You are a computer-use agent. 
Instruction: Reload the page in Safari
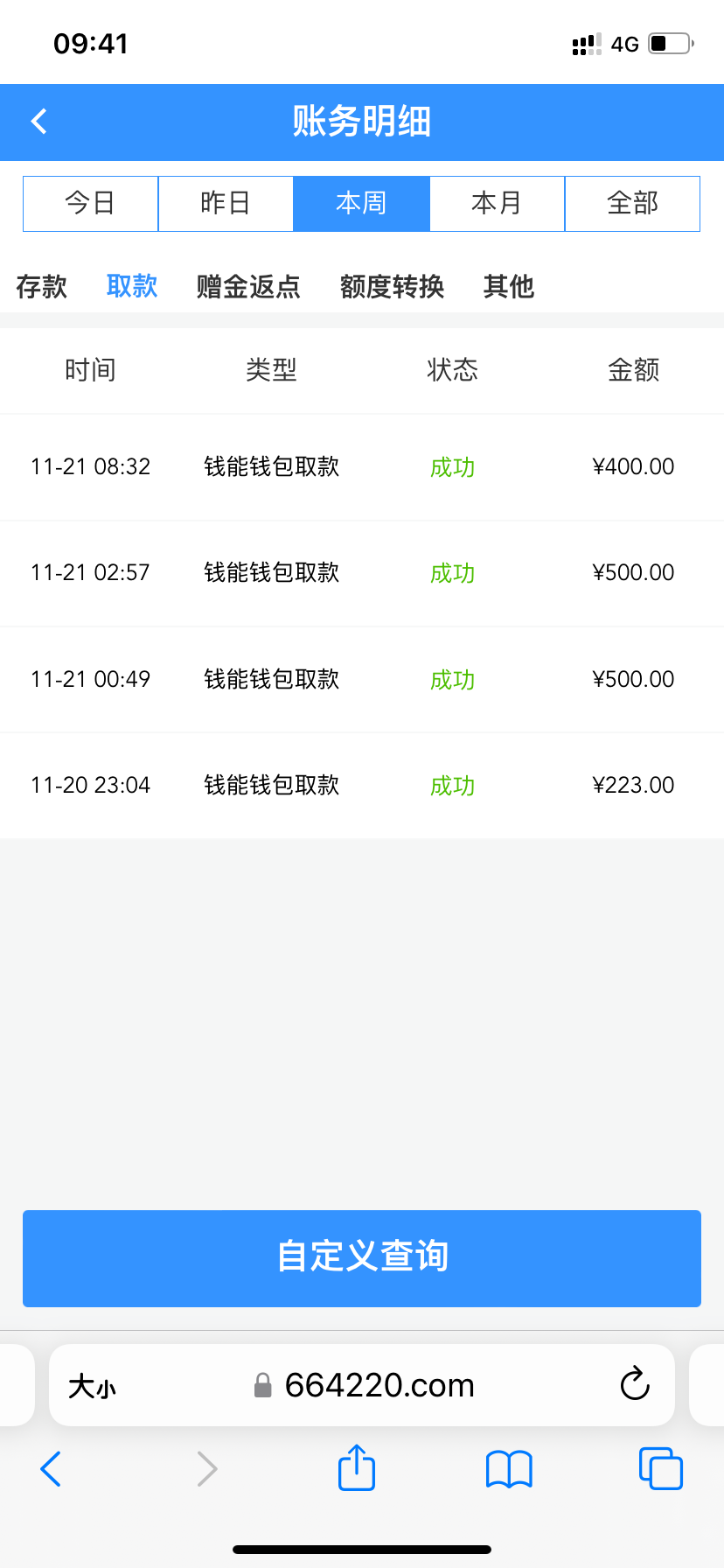click(x=635, y=1384)
